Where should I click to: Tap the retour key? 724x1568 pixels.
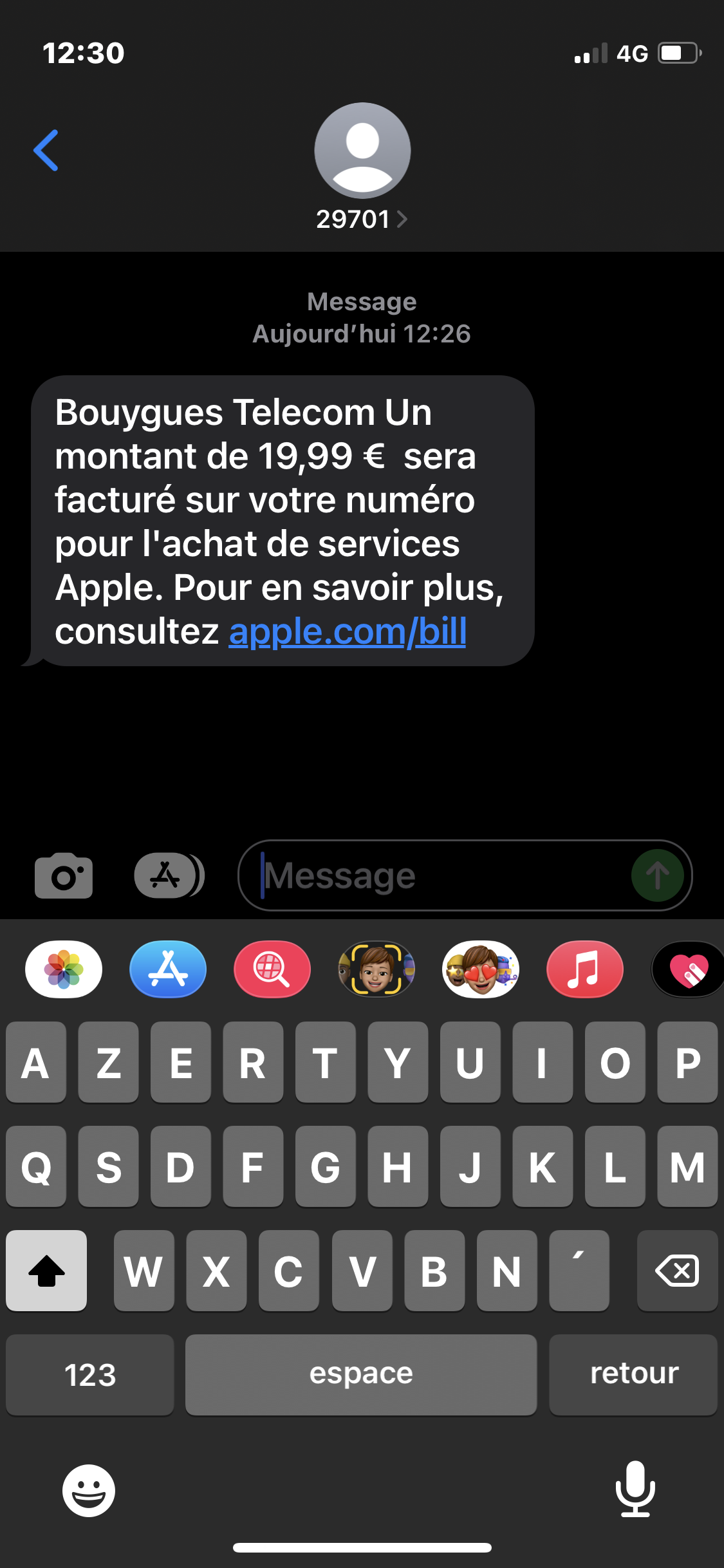634,1375
